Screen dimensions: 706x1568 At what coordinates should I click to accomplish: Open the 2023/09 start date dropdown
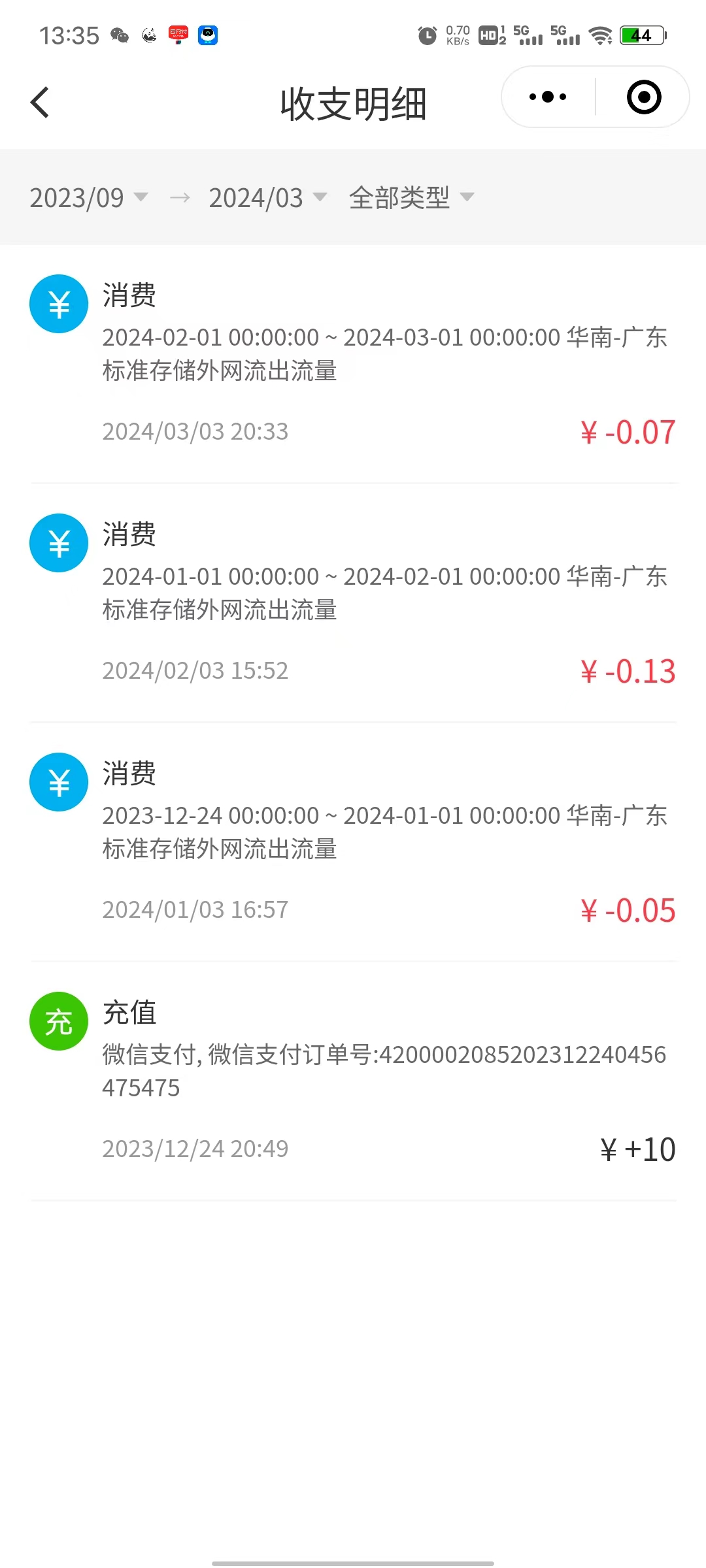point(88,198)
